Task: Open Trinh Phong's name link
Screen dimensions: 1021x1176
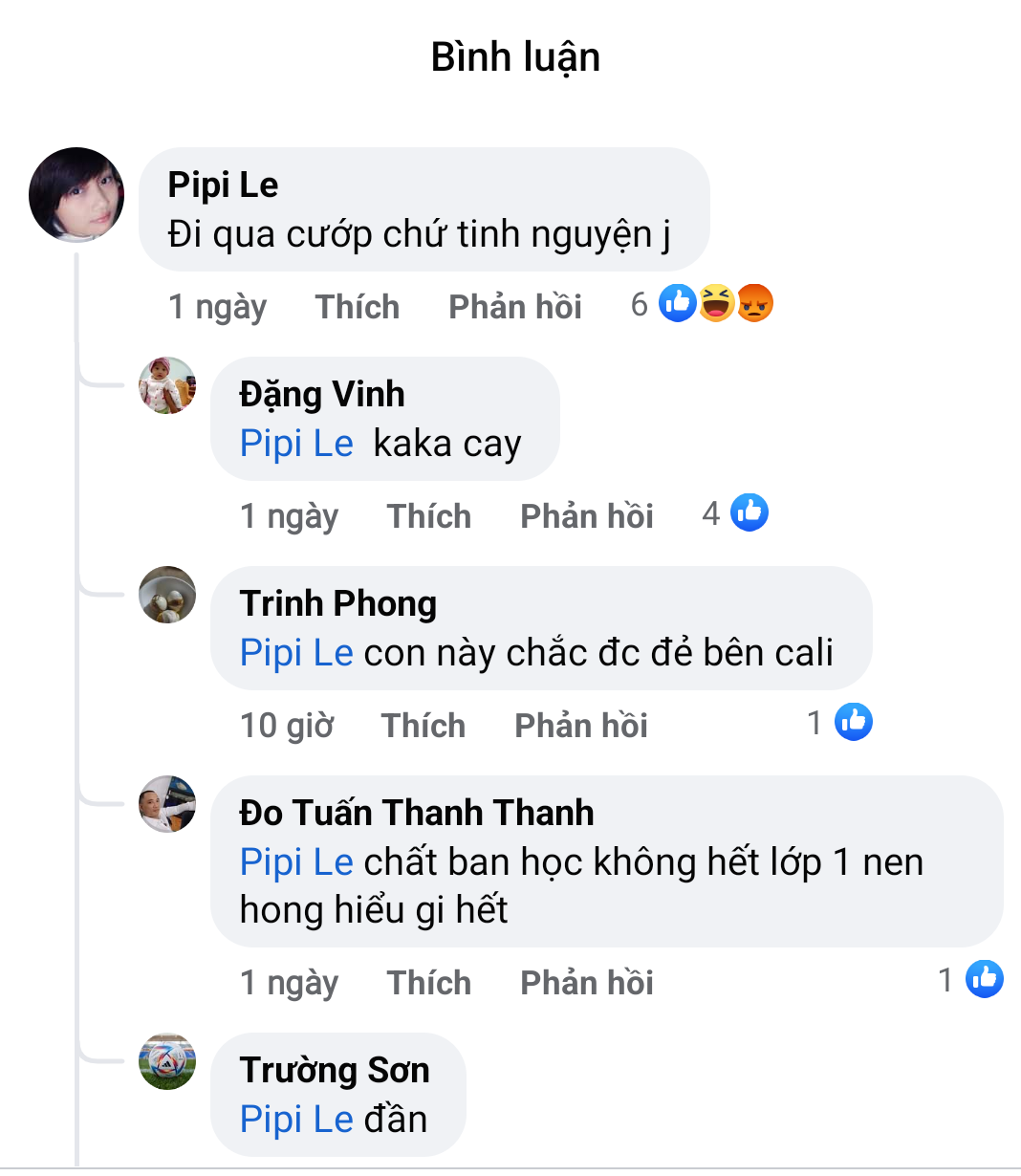Action: point(337,603)
